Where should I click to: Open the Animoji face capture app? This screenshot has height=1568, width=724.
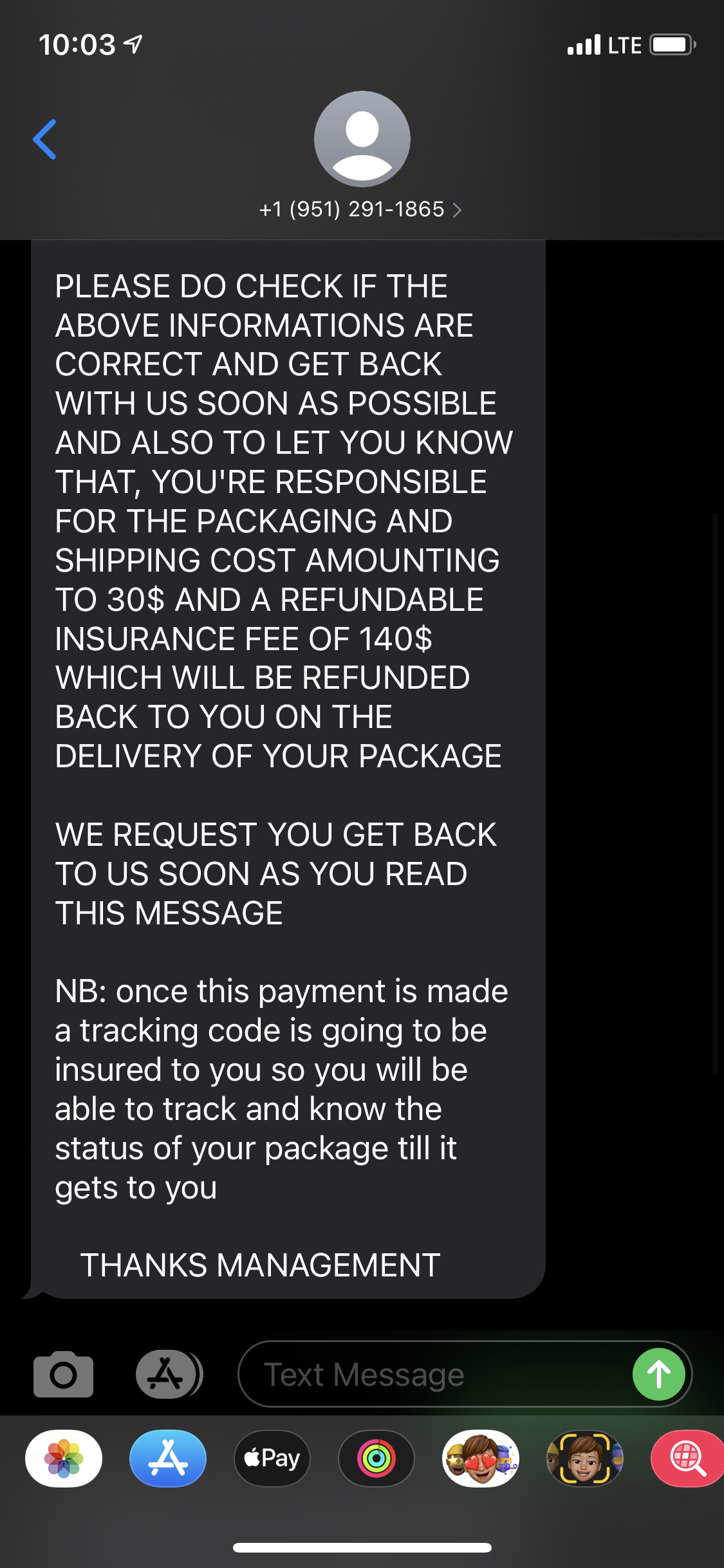pyautogui.click(x=584, y=1458)
